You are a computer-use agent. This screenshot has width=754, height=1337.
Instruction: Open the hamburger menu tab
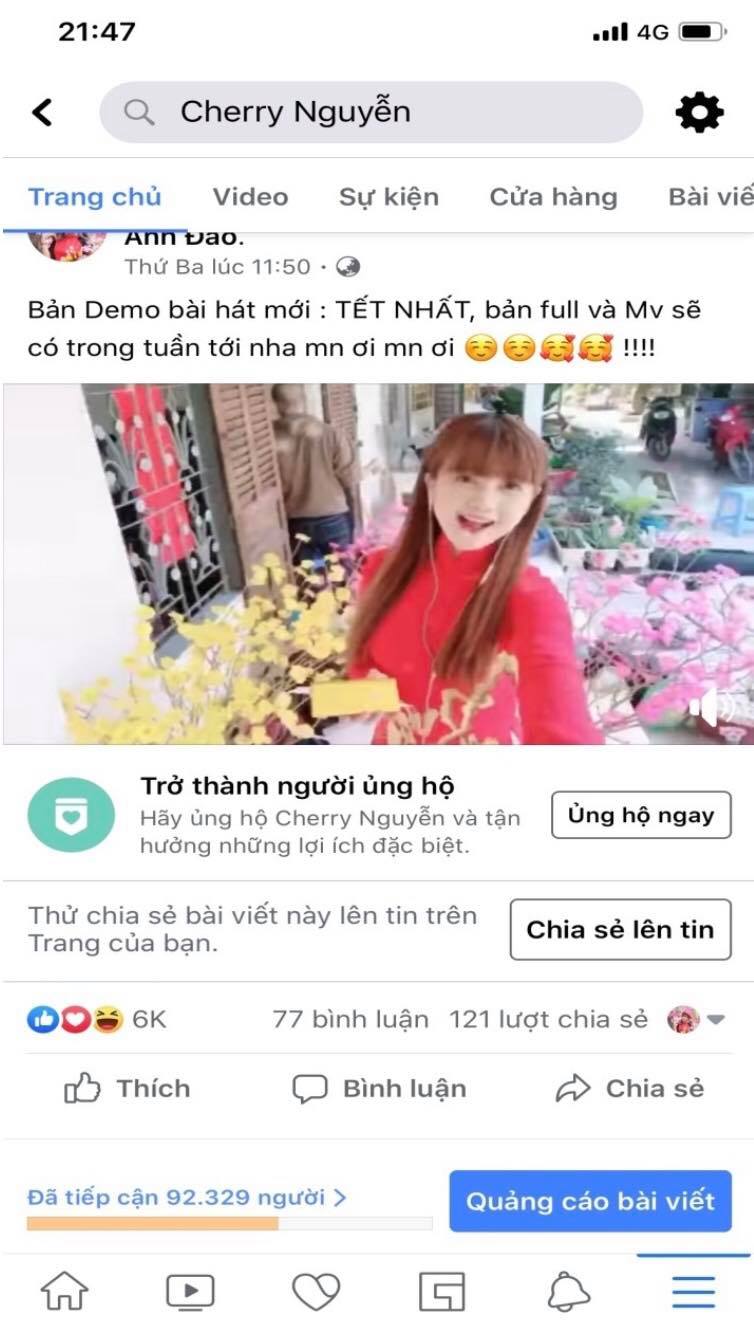tap(693, 1292)
